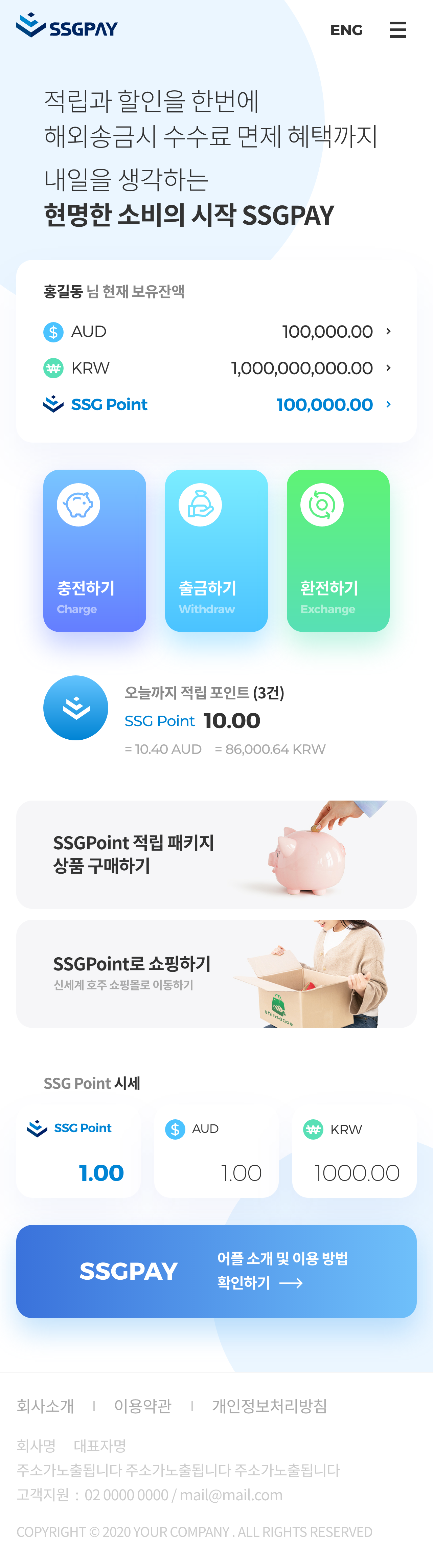The width and height of the screenshot is (433, 1568).
Task: Open 이용약관 footer link
Action: [143, 1406]
